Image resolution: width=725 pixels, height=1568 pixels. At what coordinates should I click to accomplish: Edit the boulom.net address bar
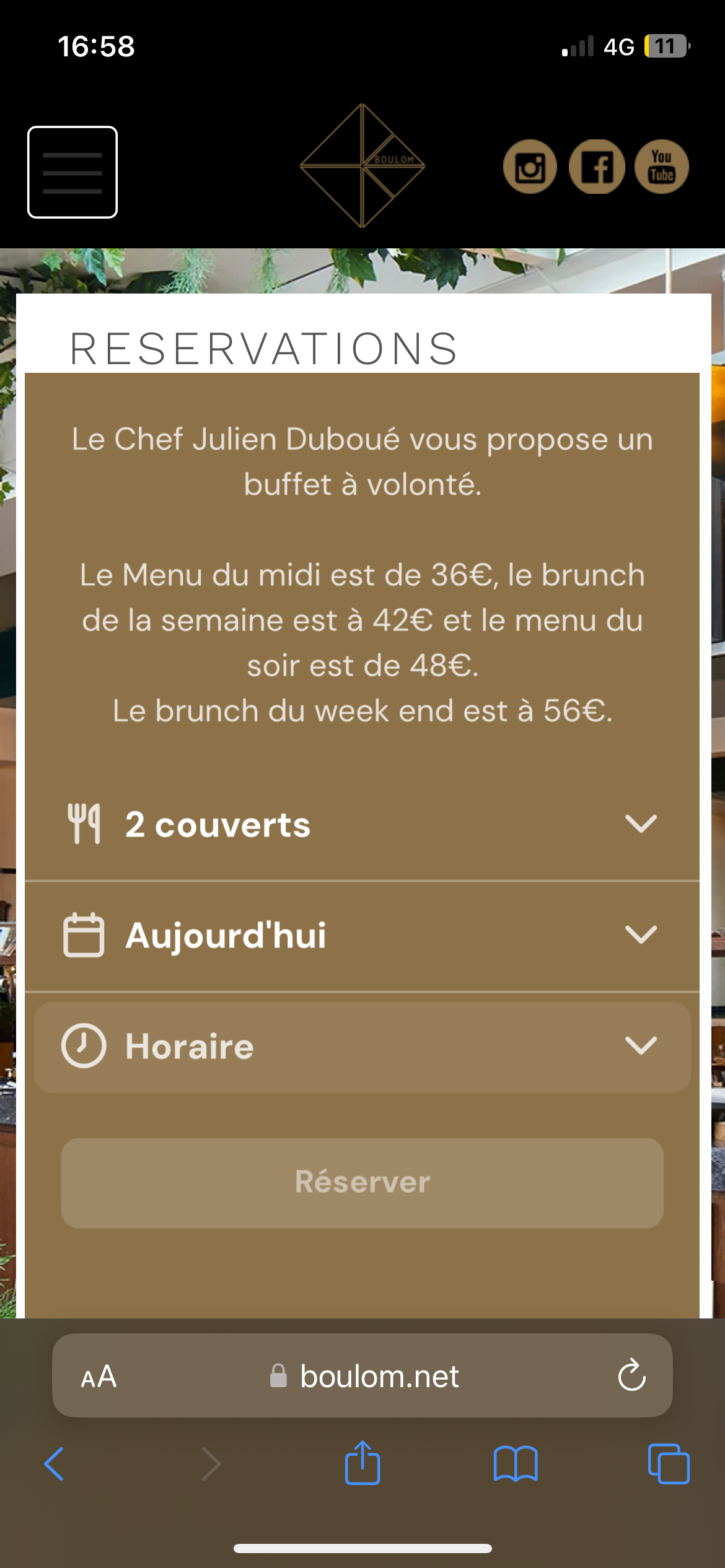(x=378, y=1377)
